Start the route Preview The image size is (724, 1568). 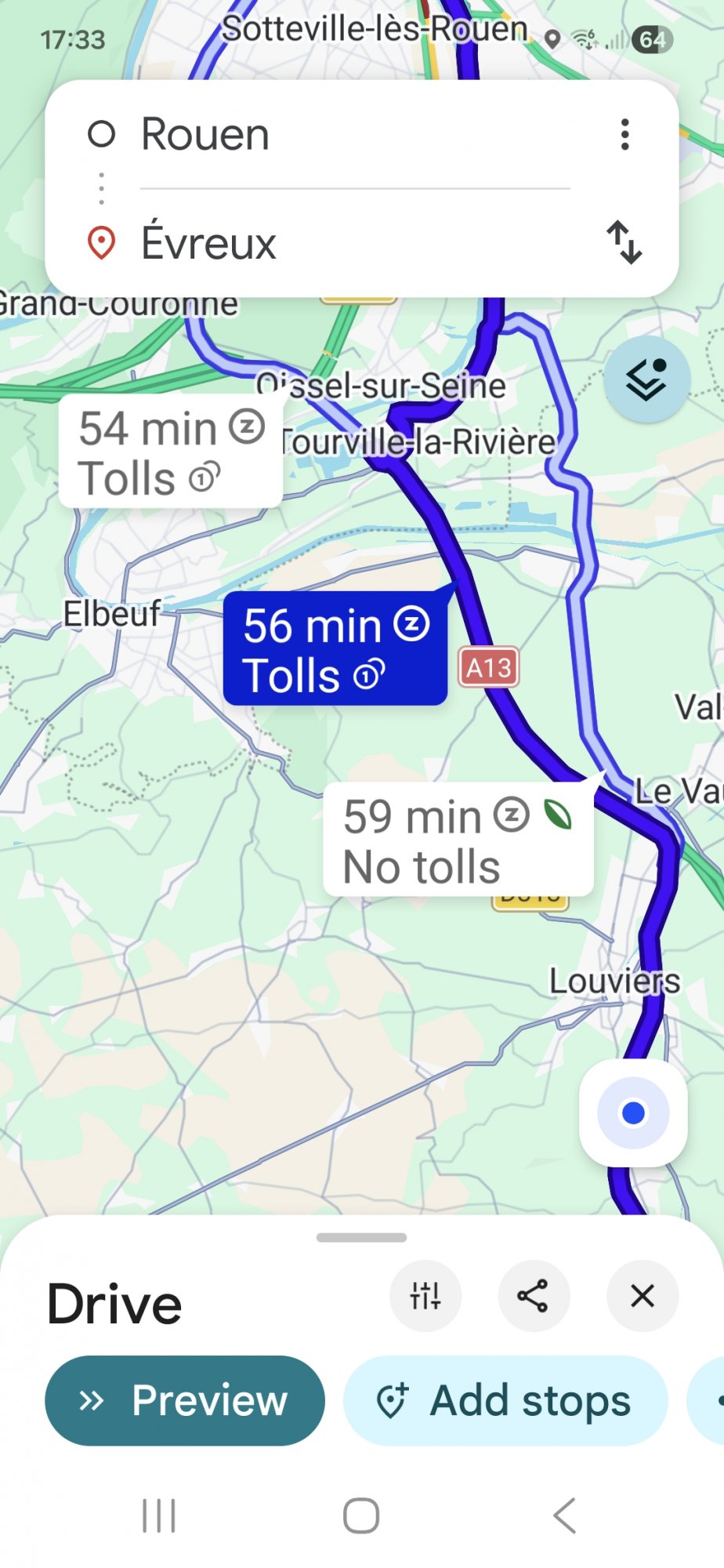(x=185, y=1400)
